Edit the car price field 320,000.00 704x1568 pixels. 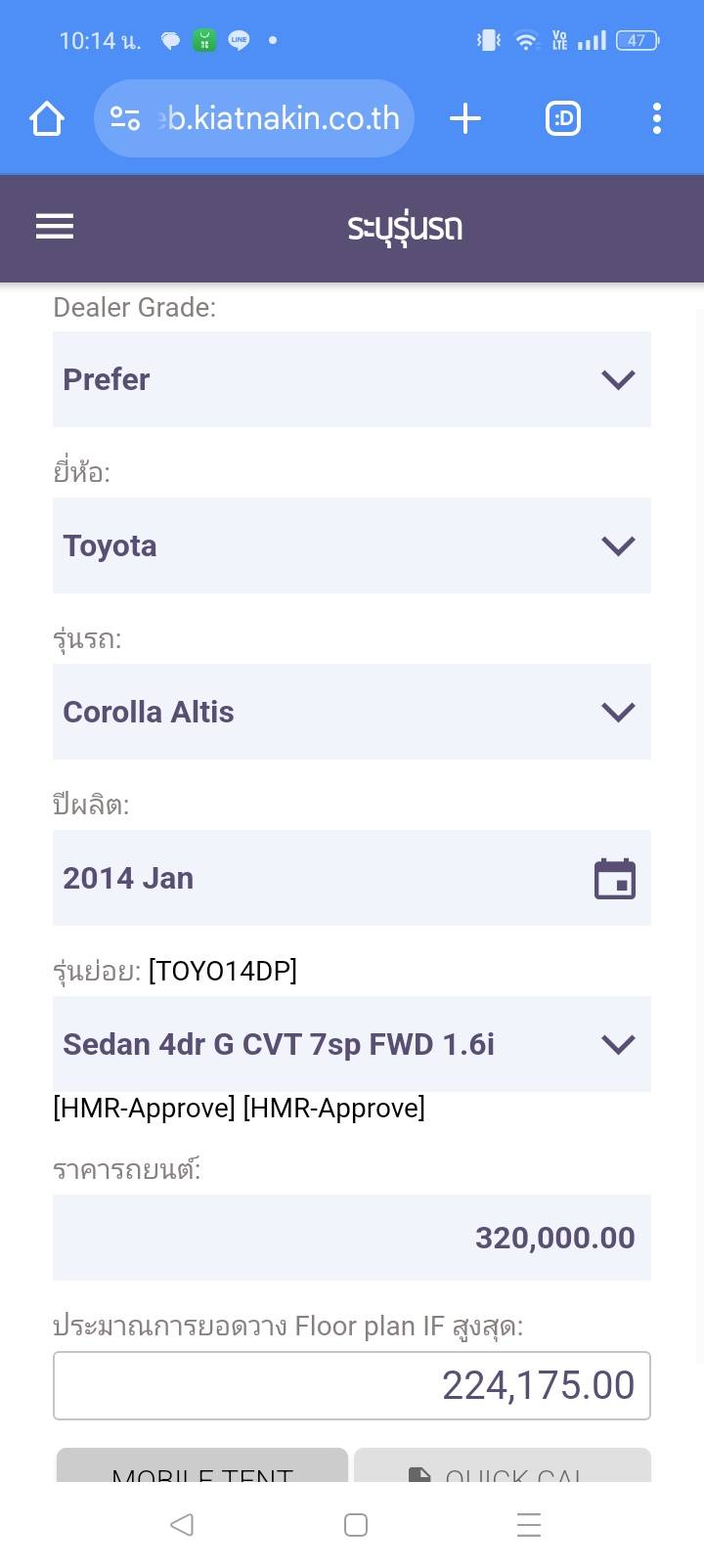351,1238
